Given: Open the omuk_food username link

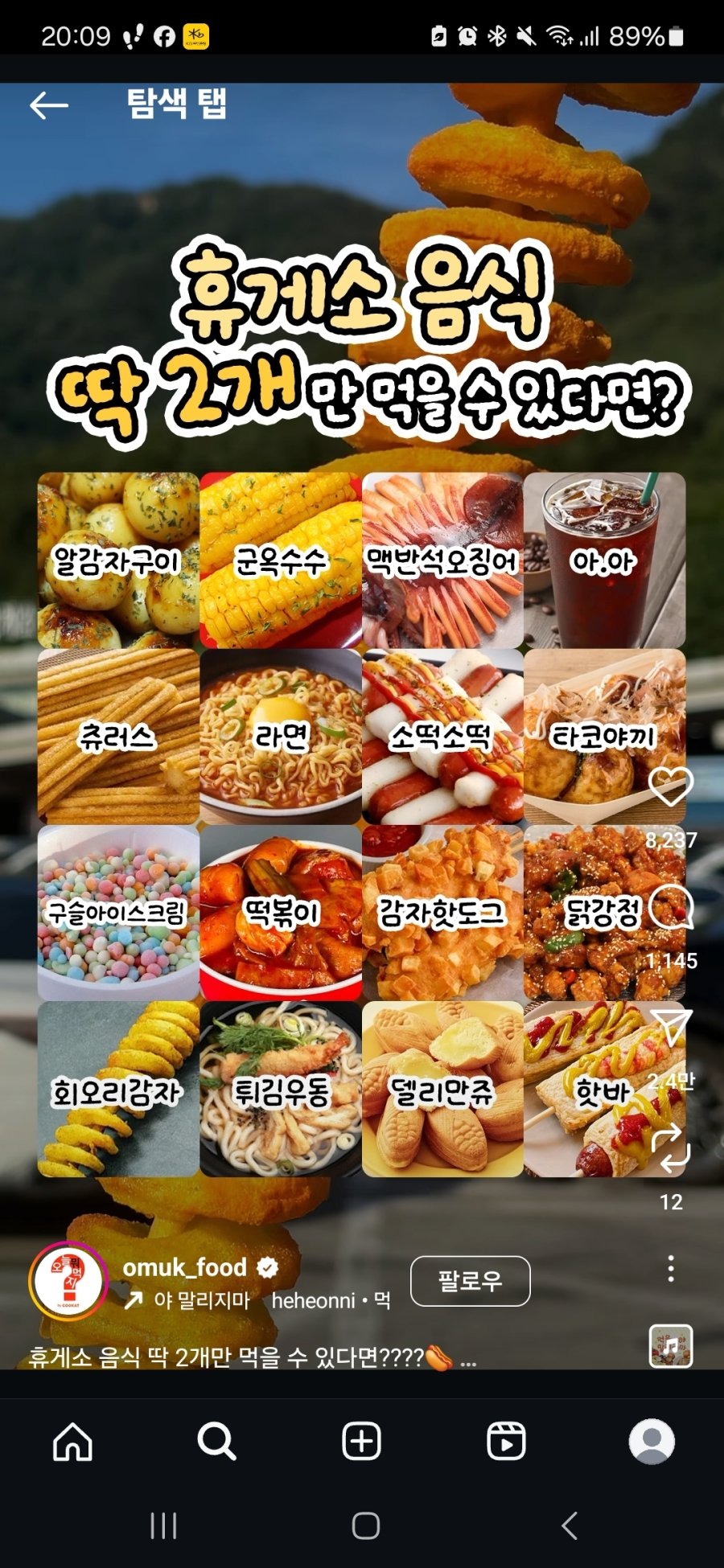Looking at the screenshot, I should (x=184, y=1267).
